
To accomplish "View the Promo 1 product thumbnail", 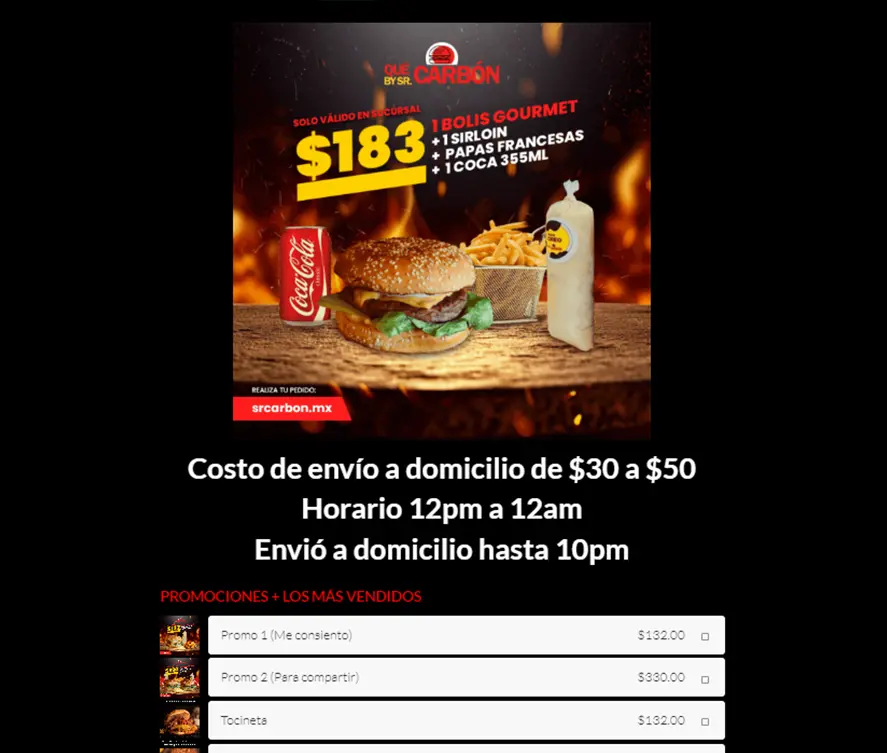I will pyautogui.click(x=180, y=635).
